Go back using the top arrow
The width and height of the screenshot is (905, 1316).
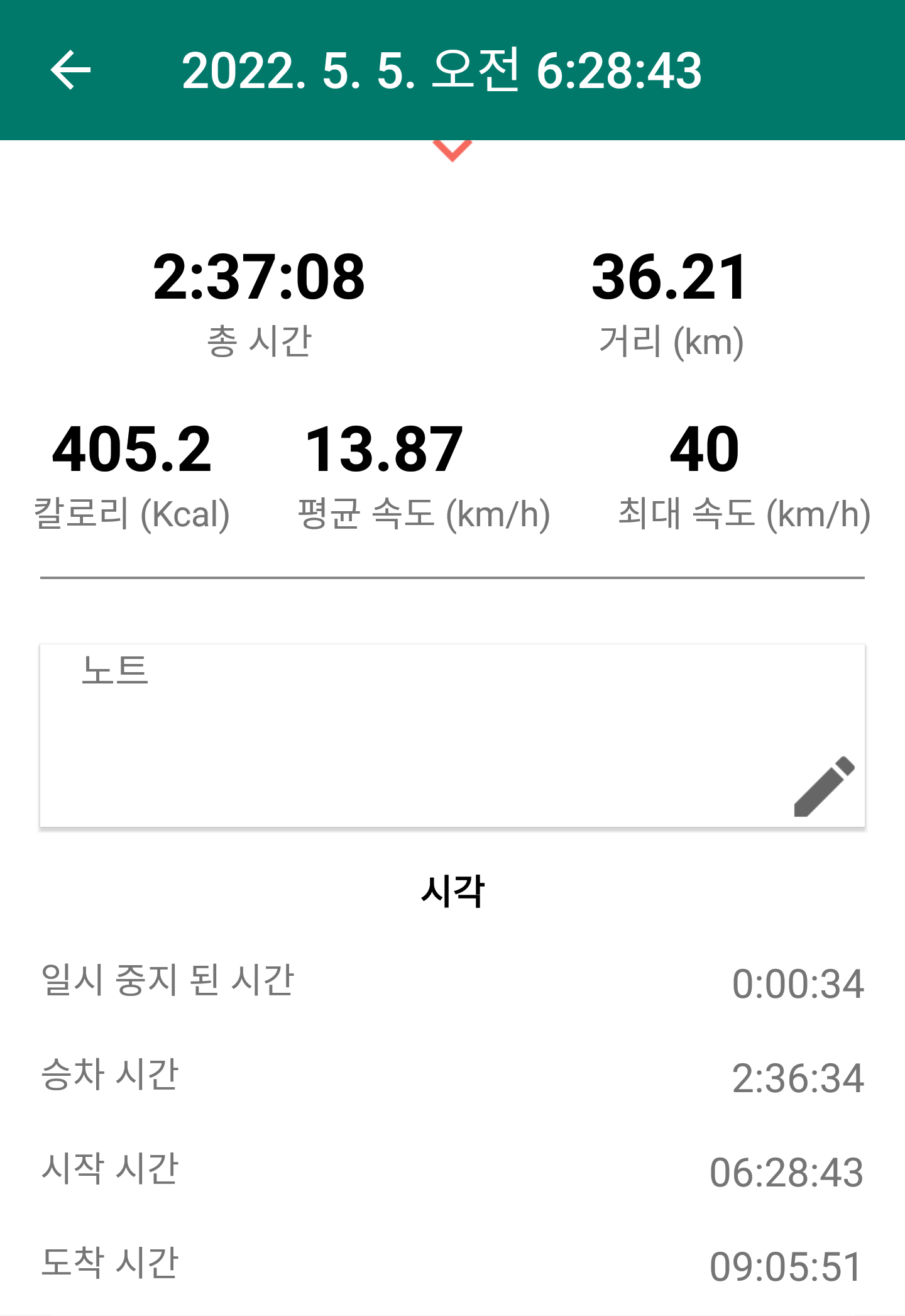coord(70,70)
